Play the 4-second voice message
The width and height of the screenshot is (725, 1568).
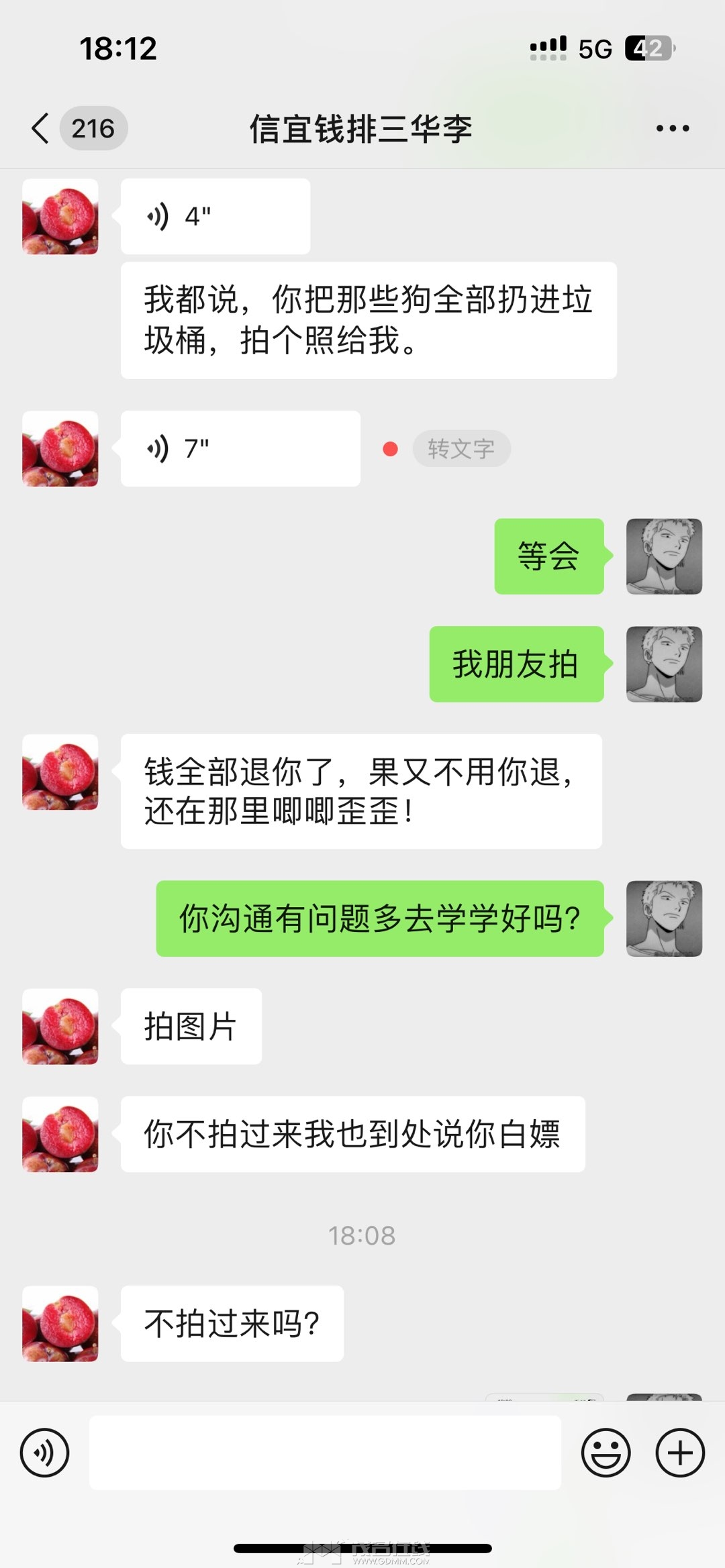click(215, 217)
